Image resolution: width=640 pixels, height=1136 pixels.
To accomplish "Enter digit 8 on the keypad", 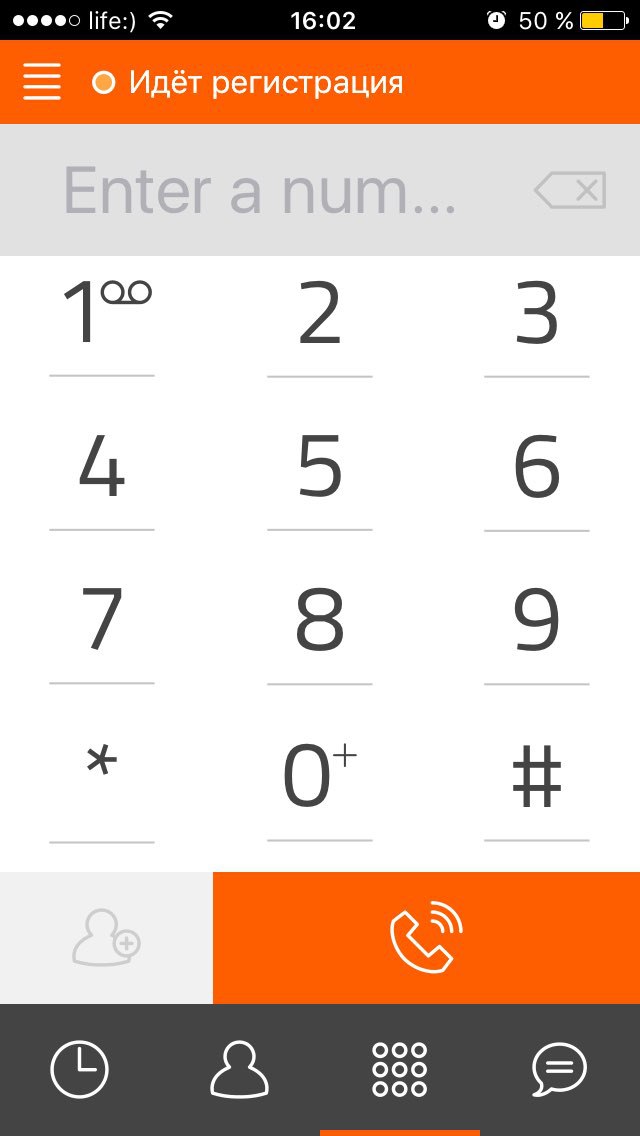I will pyautogui.click(x=320, y=622).
